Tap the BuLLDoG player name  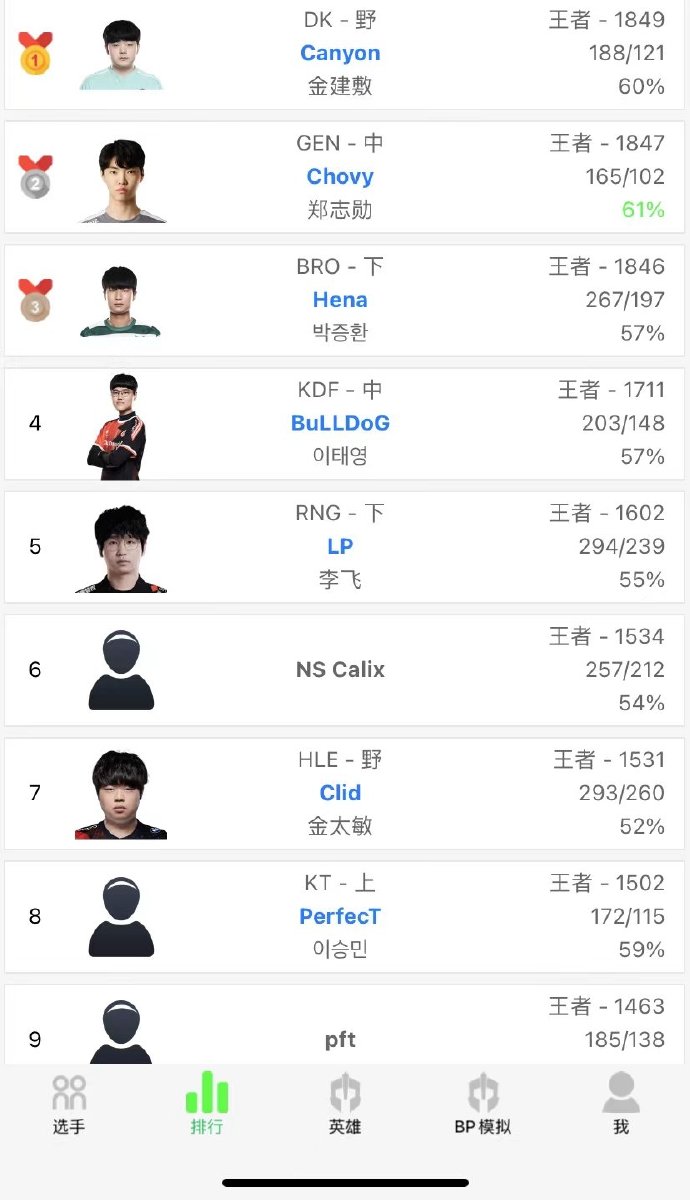340,423
